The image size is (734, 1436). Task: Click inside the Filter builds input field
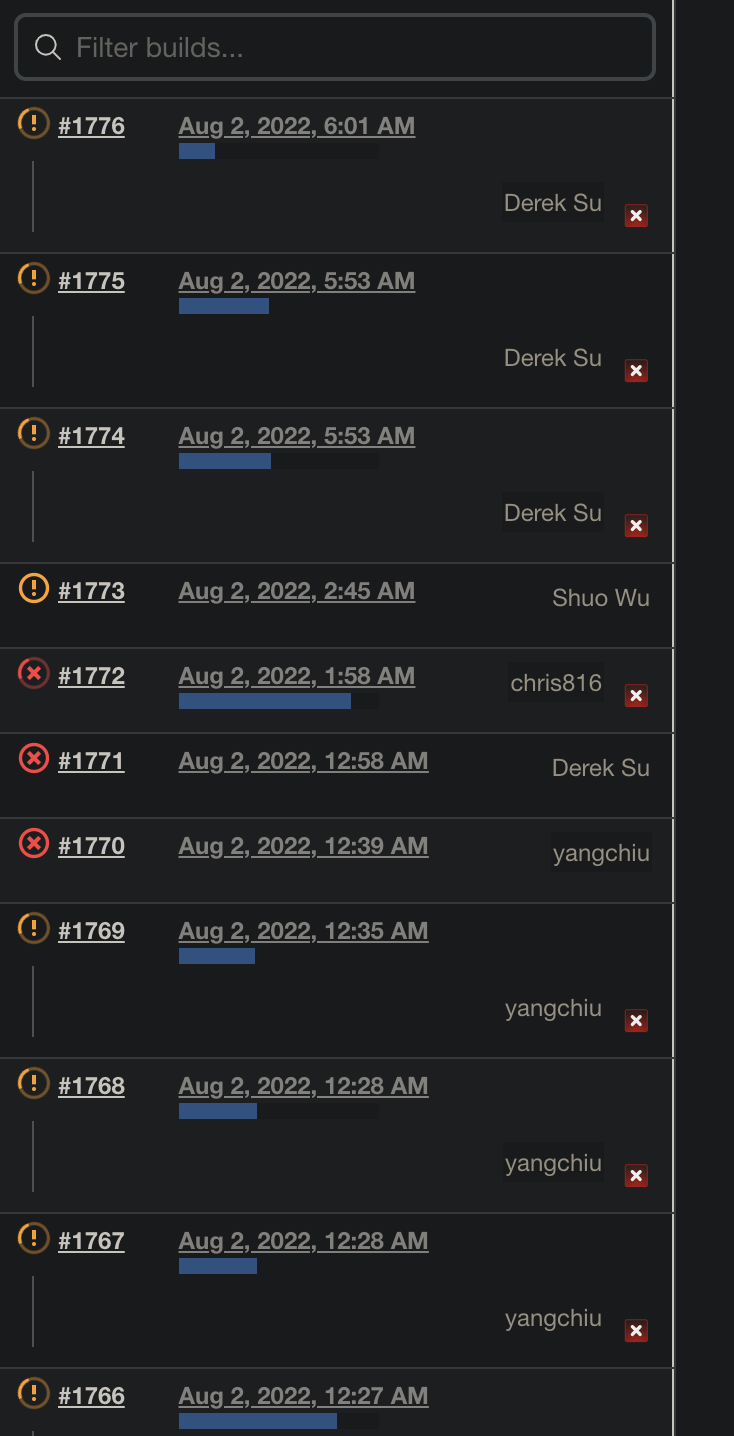click(x=335, y=47)
